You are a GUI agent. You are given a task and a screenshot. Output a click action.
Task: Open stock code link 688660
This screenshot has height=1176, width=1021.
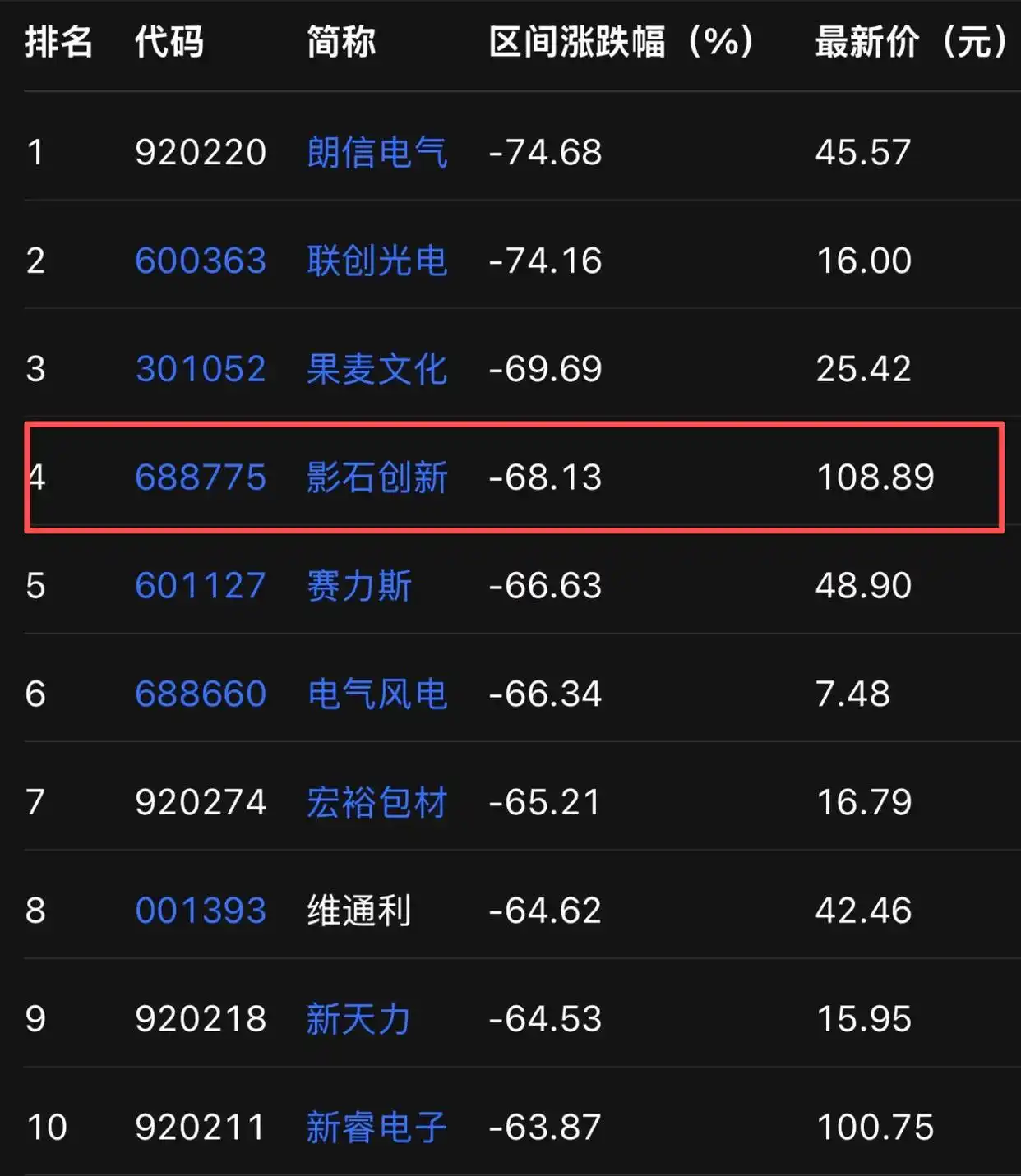tap(201, 694)
